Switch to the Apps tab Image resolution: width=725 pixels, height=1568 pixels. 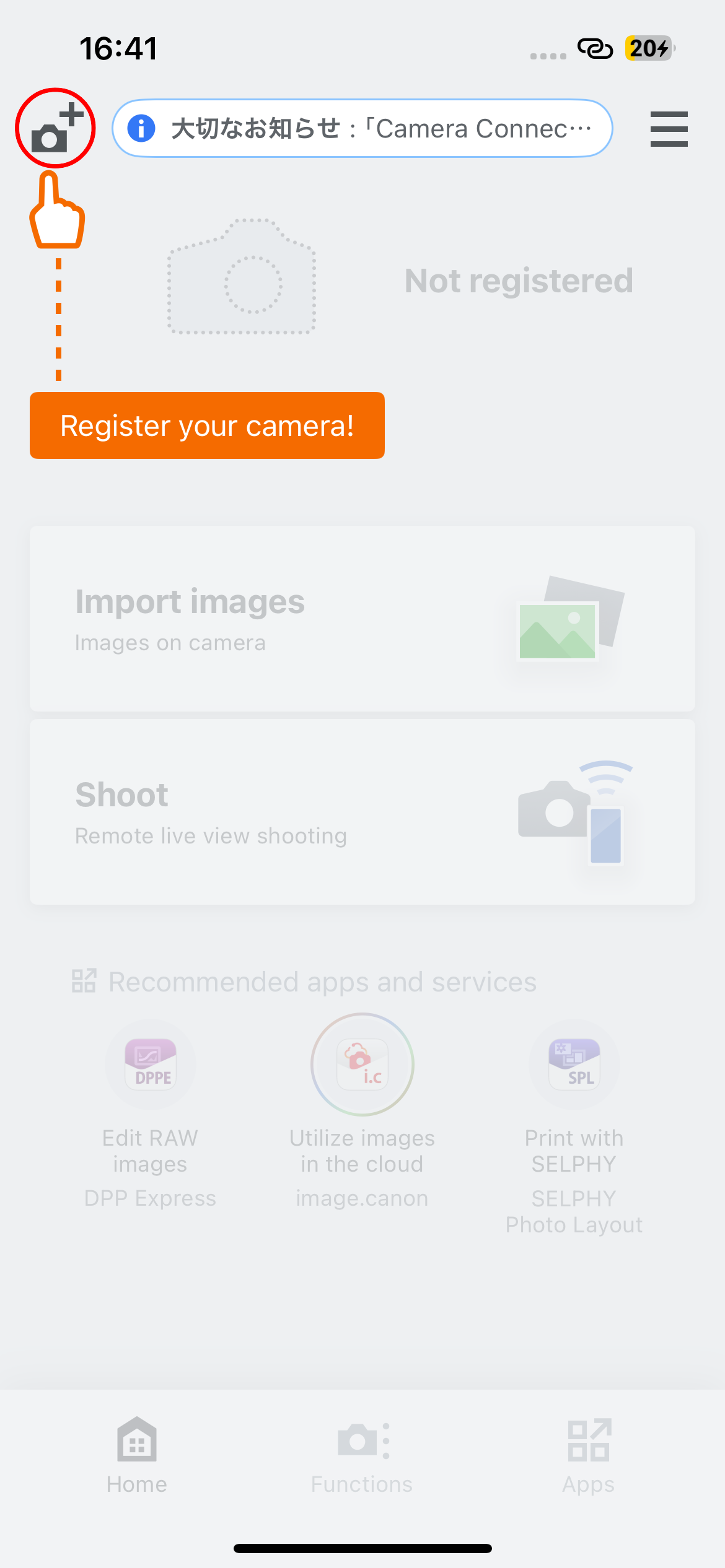point(588,1454)
